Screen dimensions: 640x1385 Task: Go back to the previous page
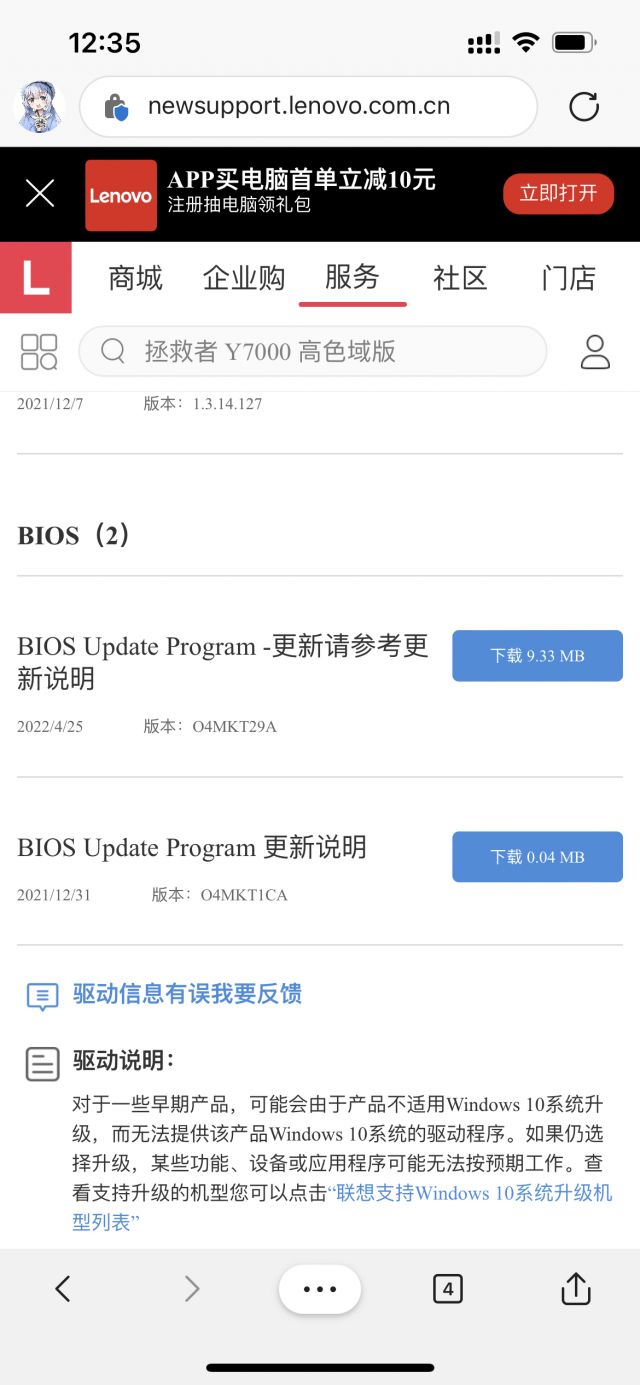click(63, 1289)
